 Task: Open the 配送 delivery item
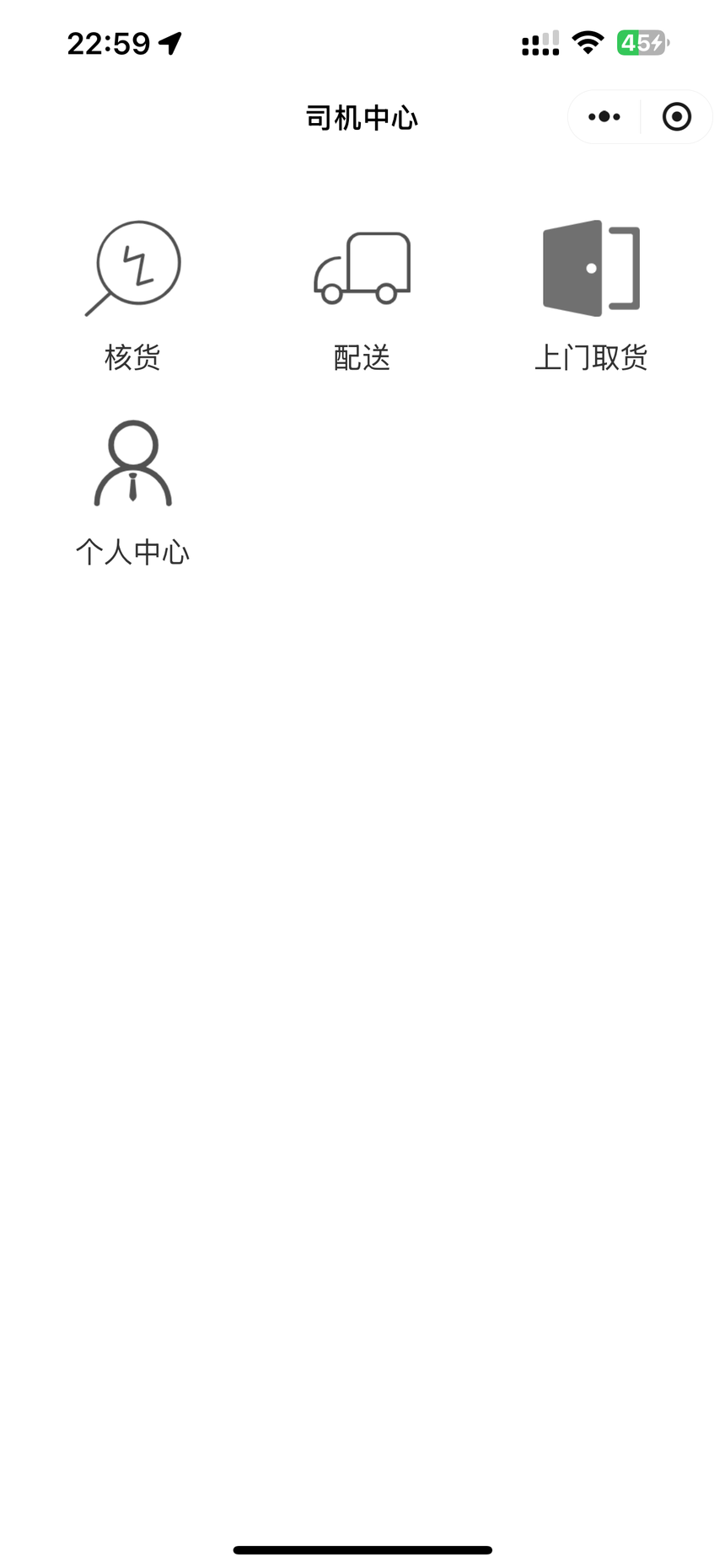coord(362,295)
